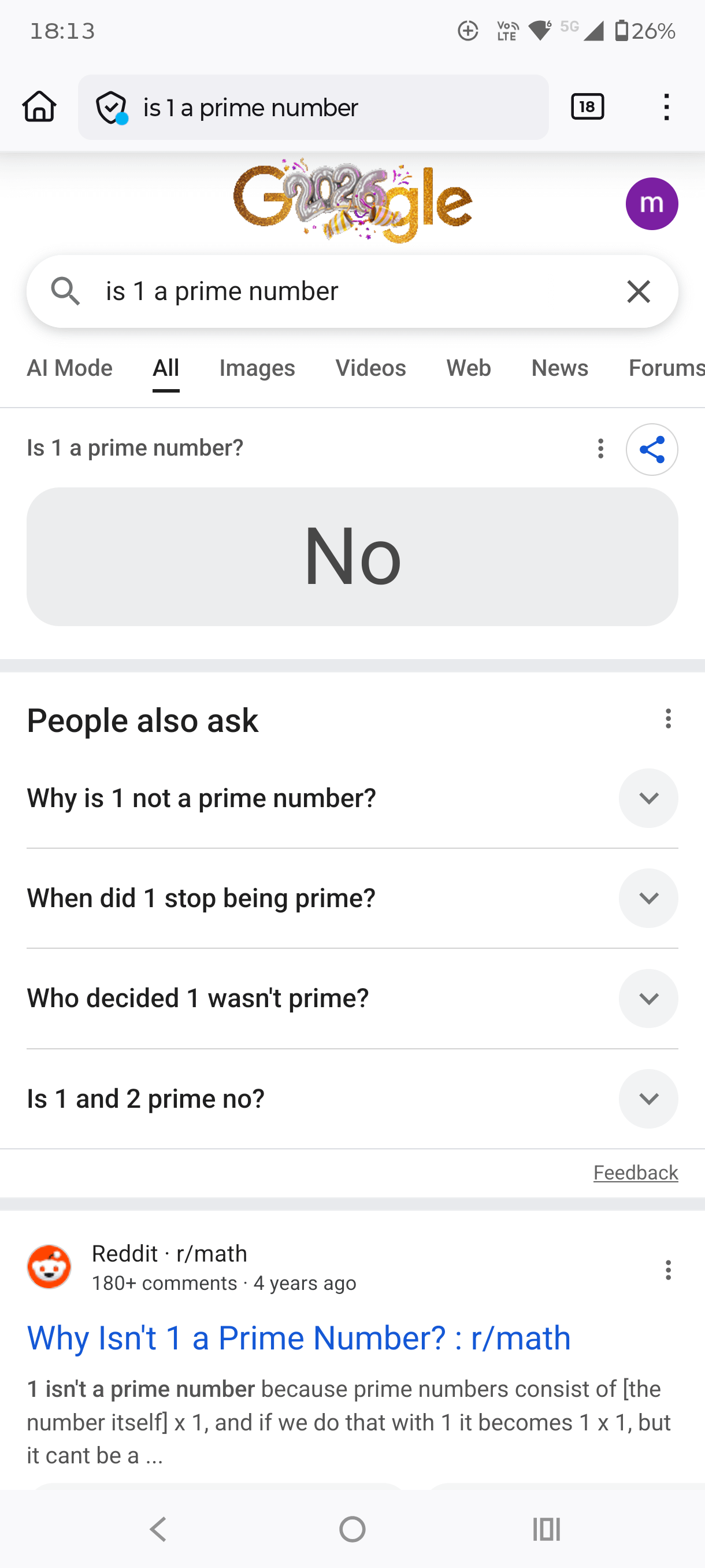Switch to the Videos tab
Image resolution: width=705 pixels, height=1568 pixels.
click(370, 368)
